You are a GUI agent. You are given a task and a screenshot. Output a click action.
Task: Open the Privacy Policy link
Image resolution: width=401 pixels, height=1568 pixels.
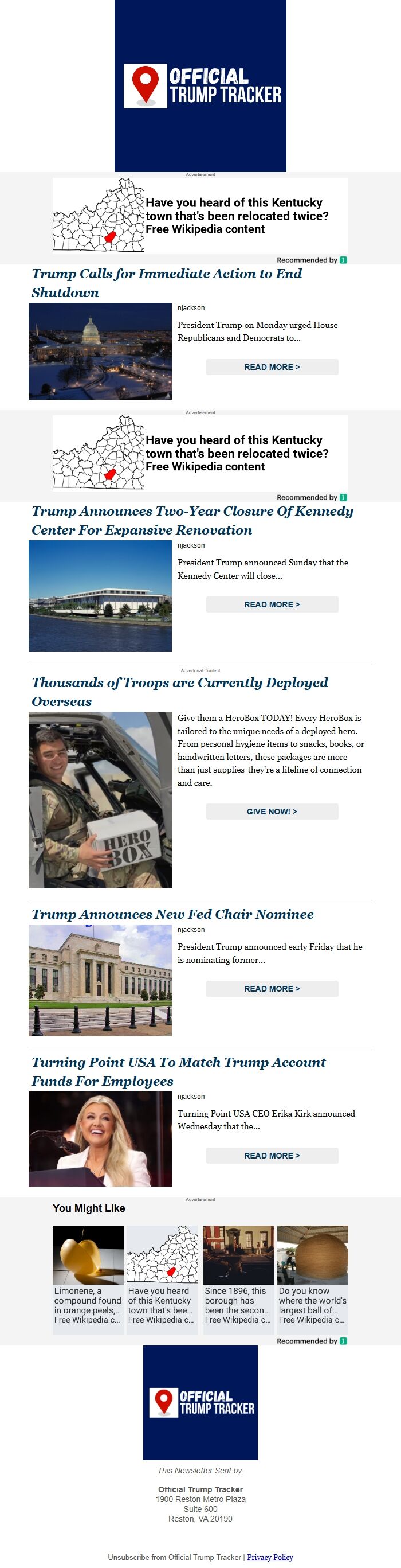[x=270, y=1557]
